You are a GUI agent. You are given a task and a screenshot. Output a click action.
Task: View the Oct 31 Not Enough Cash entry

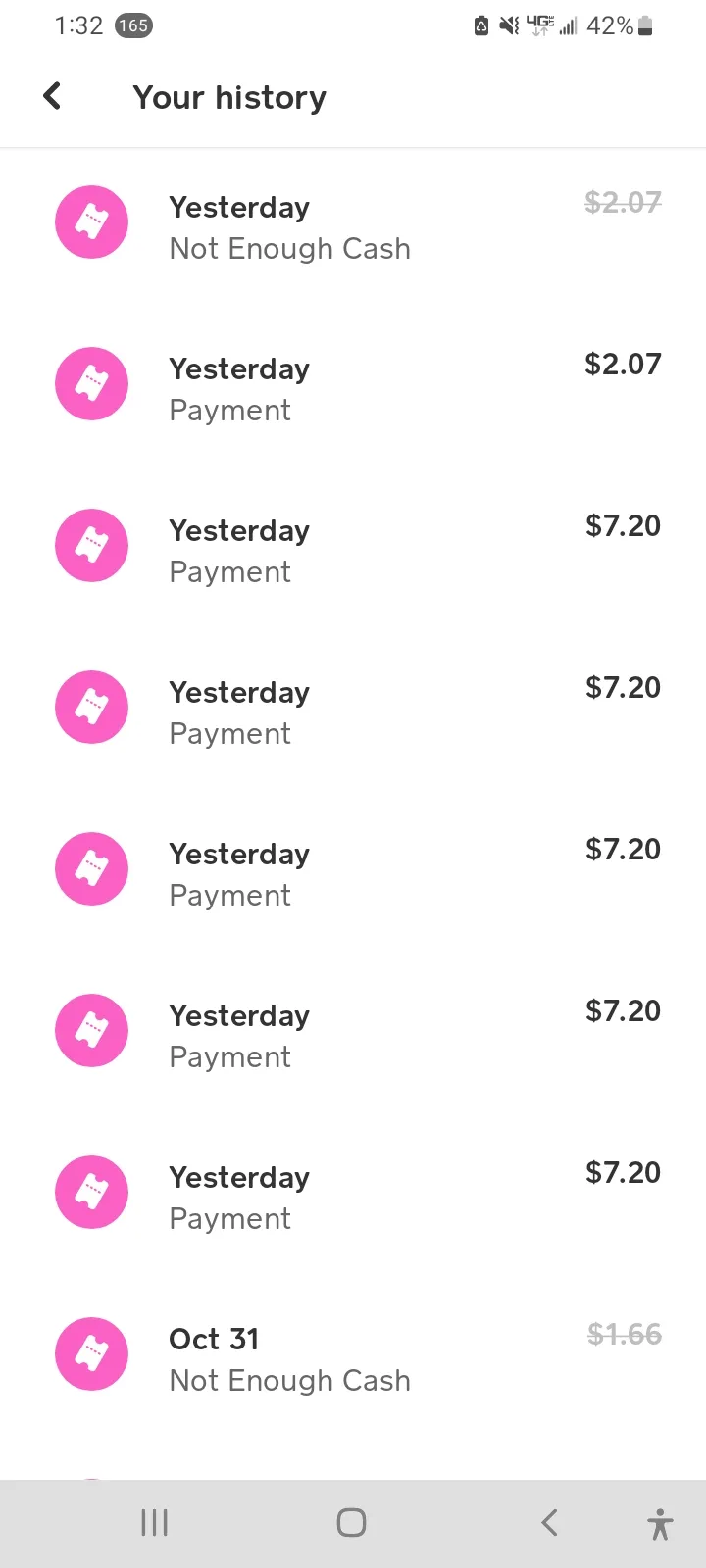point(353,1359)
